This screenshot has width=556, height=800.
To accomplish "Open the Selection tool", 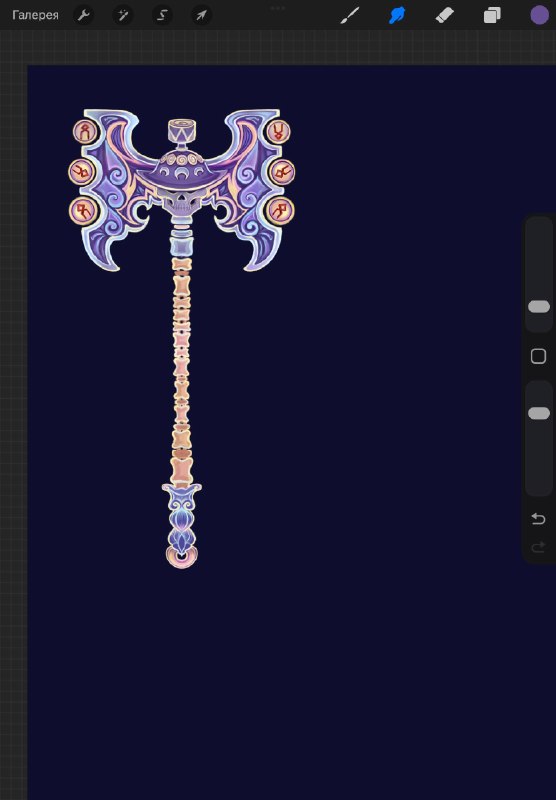I will click(x=162, y=15).
